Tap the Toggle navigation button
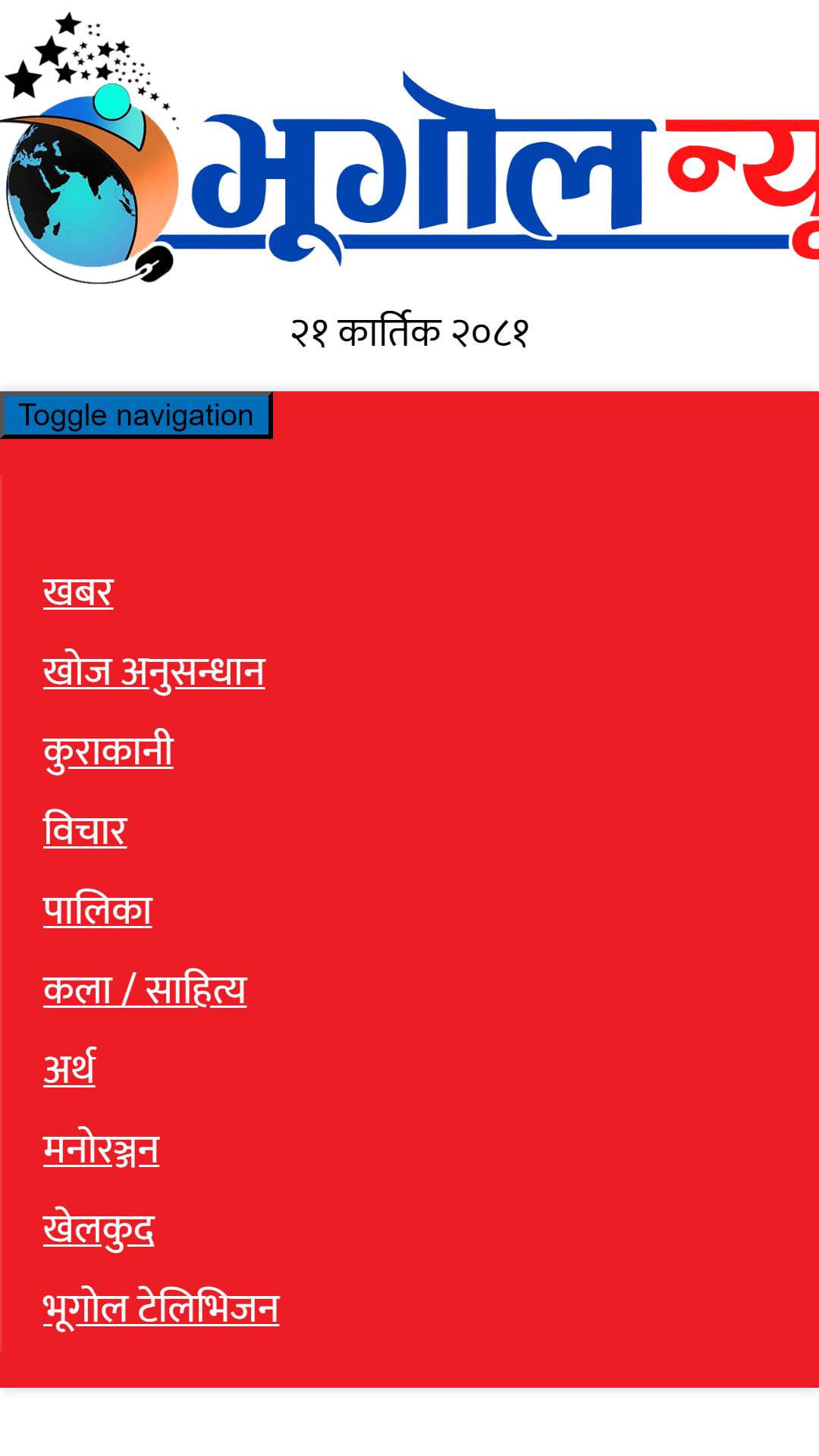Screen dimensions: 819x1456 click(x=136, y=416)
